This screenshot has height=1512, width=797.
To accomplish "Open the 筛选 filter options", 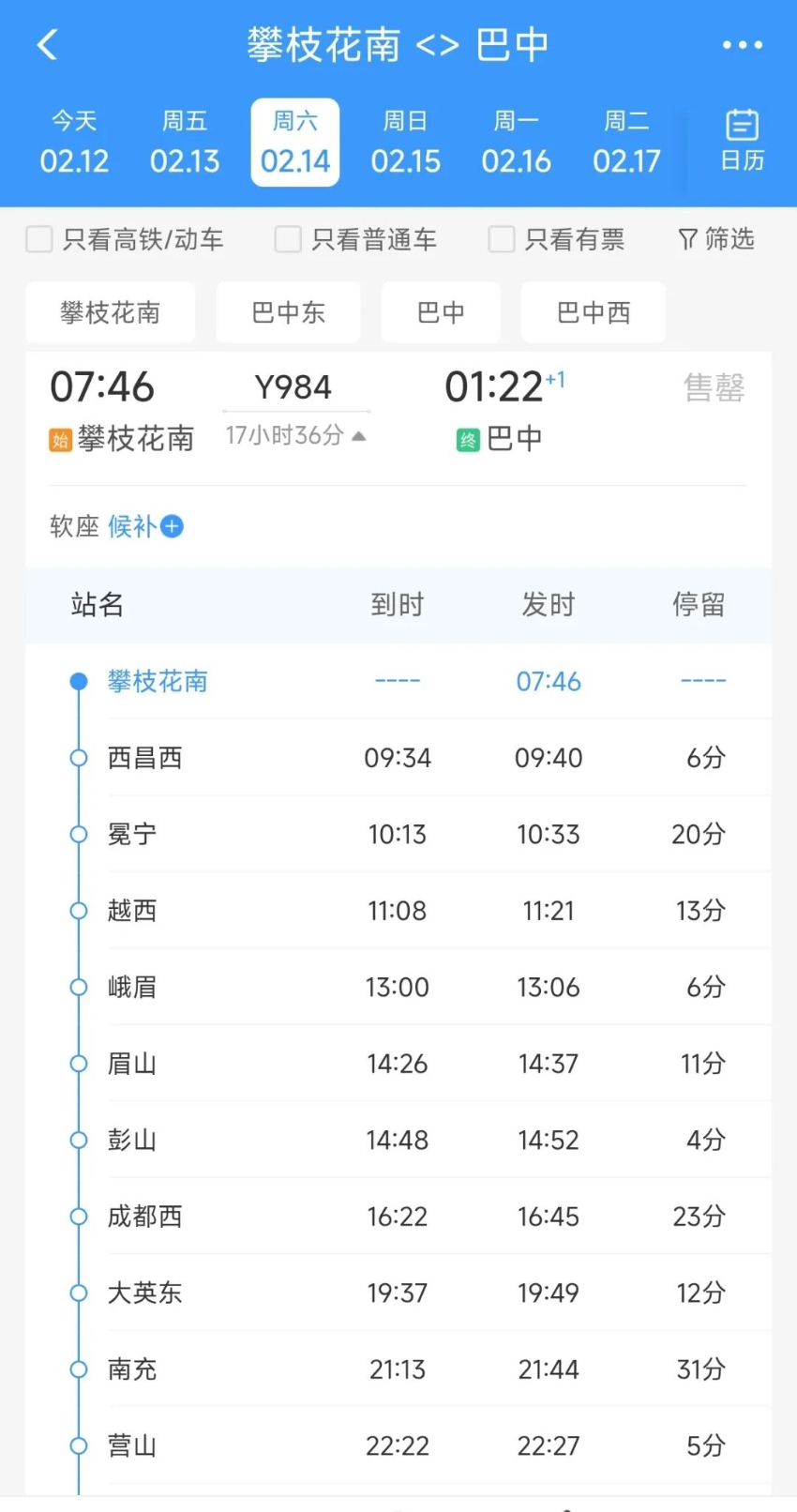I will (716, 239).
